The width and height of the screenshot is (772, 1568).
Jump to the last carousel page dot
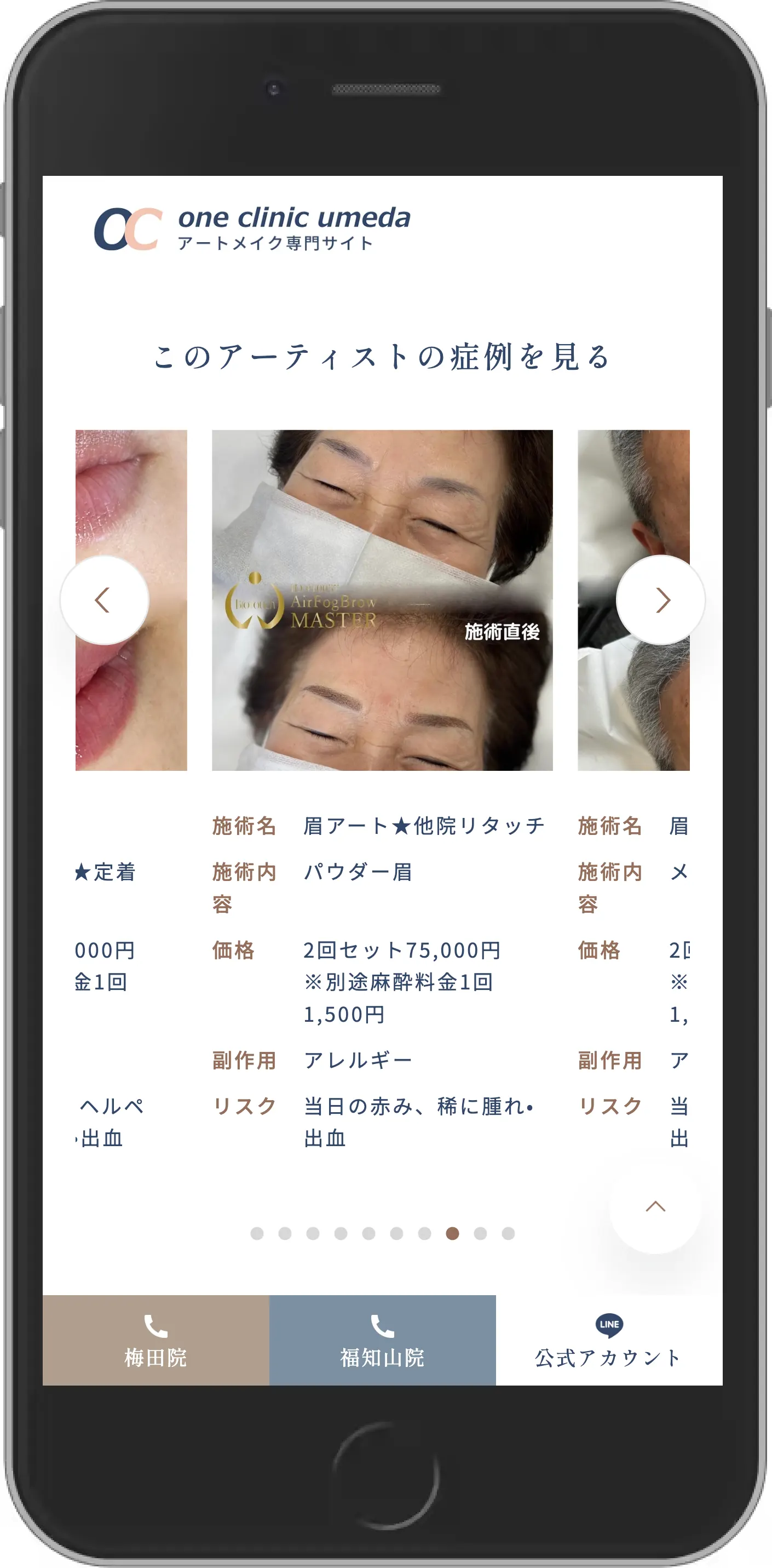(x=508, y=1233)
